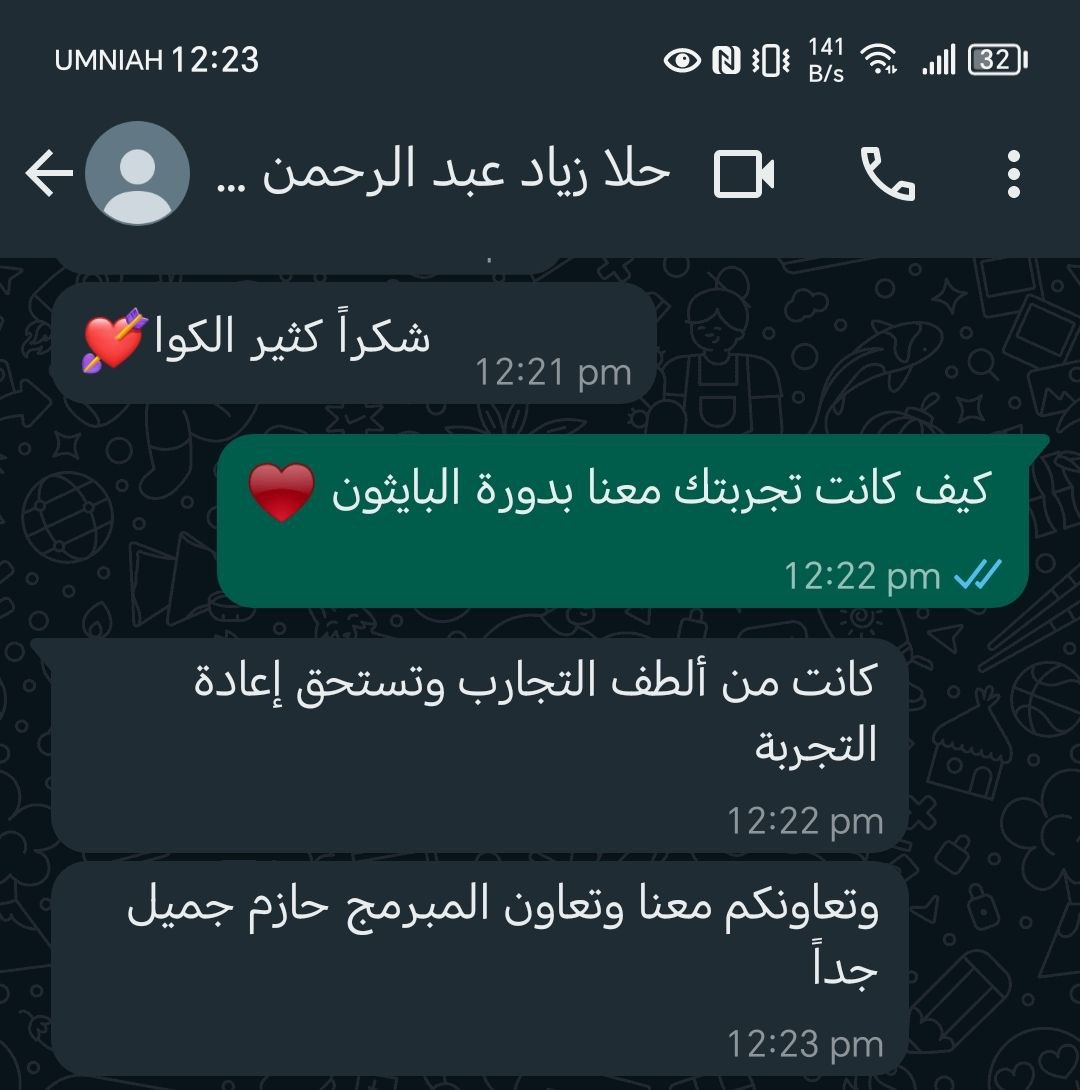Start a video call with حلا زياد
Screen dimensions: 1080x1090
pyautogui.click(x=744, y=175)
